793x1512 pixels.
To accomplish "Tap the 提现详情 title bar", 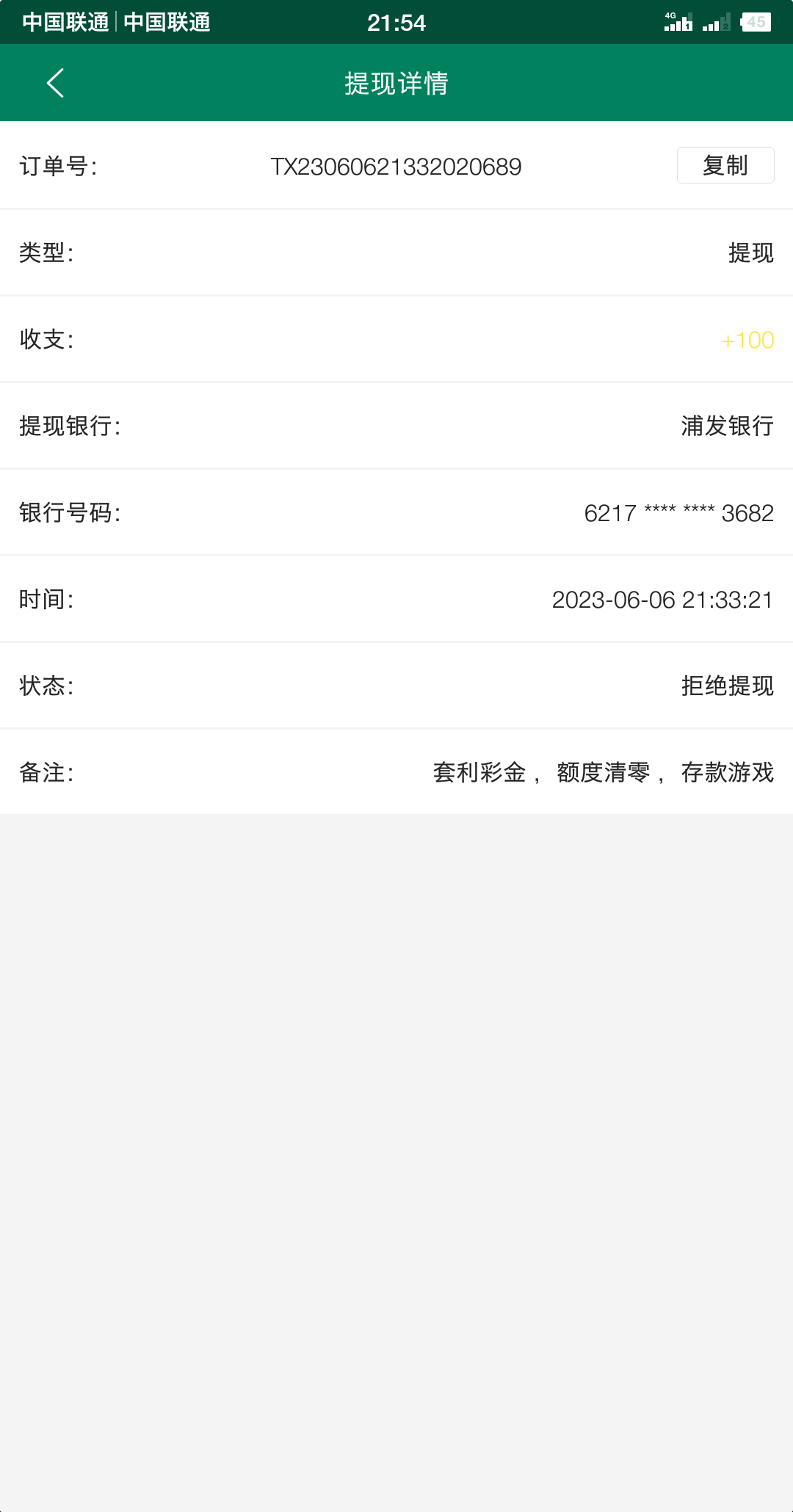I will pyautogui.click(x=396, y=83).
